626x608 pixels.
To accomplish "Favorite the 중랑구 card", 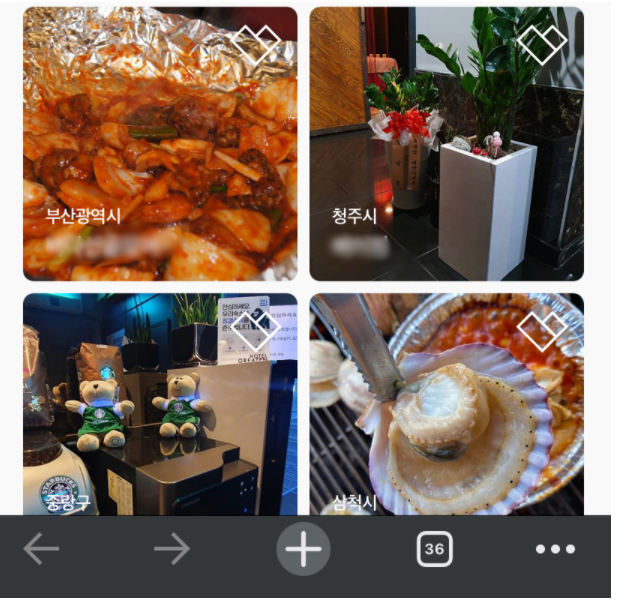I will pos(258,328).
